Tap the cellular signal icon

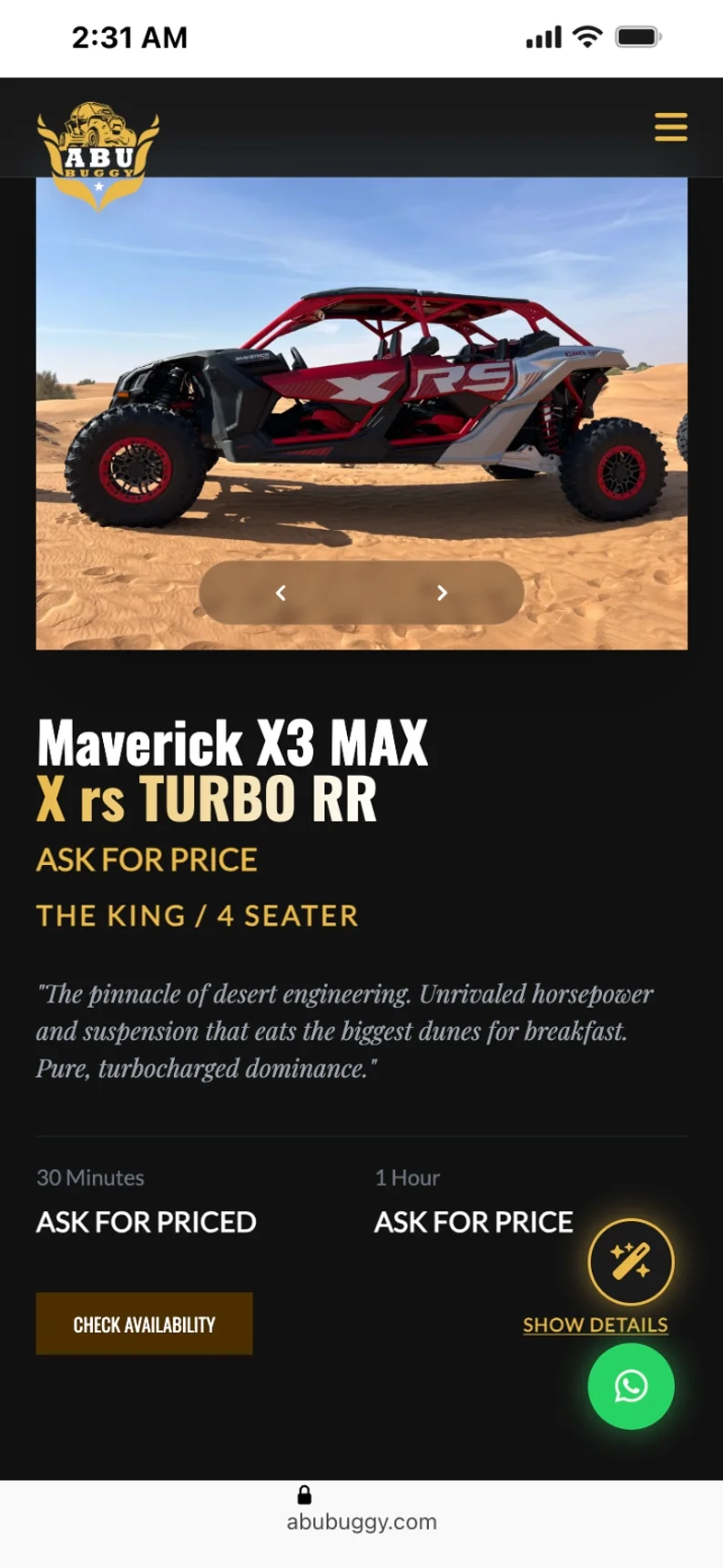pyautogui.click(x=544, y=36)
